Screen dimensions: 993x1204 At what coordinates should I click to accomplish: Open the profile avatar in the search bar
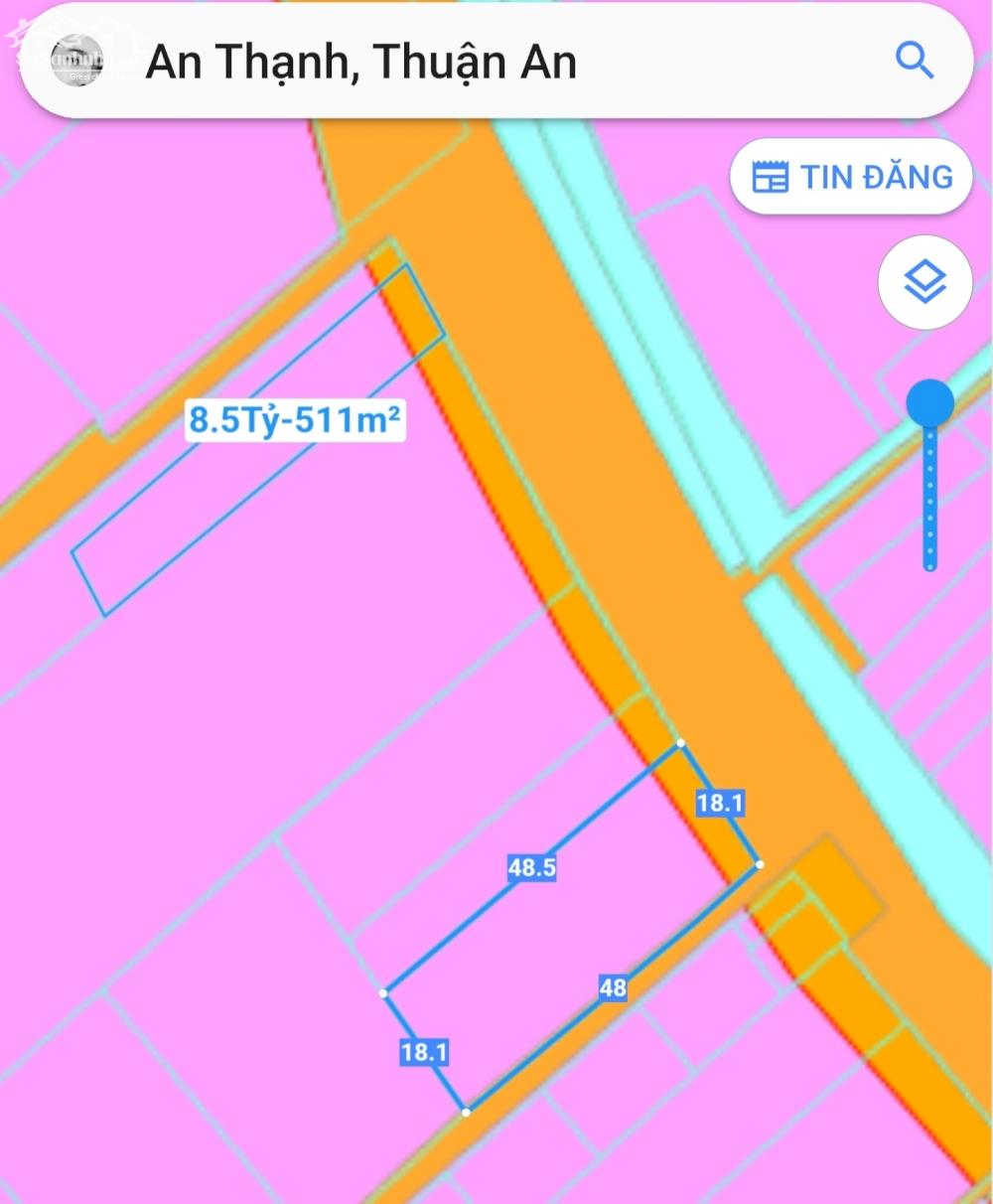tap(77, 60)
